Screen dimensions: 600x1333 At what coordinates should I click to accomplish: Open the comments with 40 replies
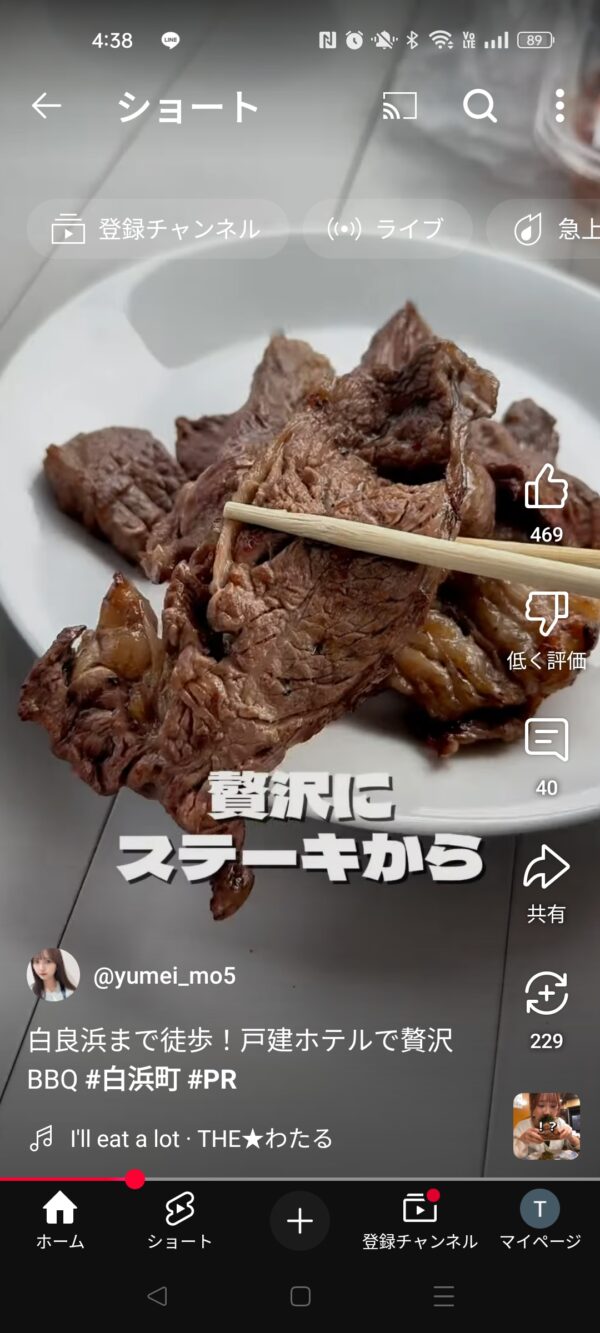click(546, 757)
